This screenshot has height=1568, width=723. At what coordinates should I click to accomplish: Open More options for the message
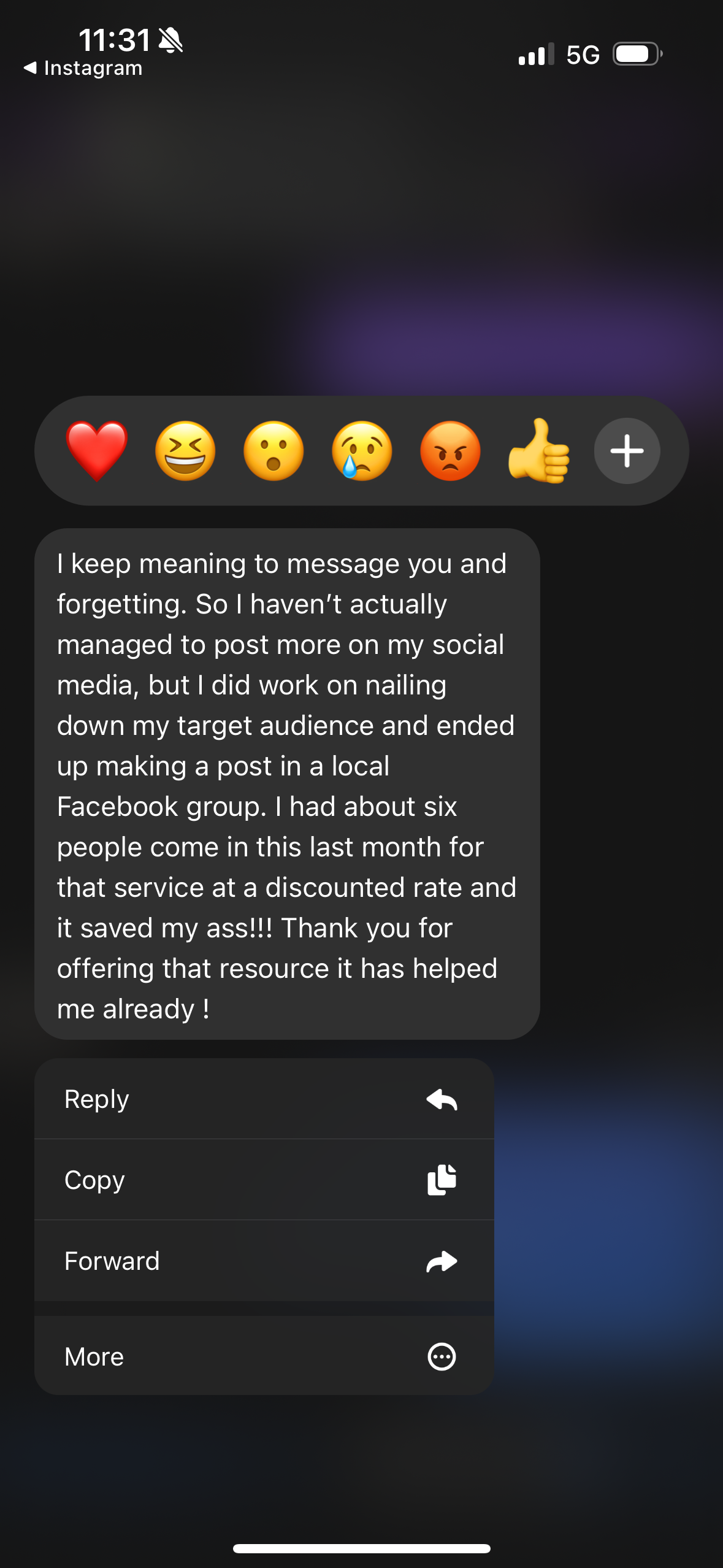click(x=264, y=1356)
